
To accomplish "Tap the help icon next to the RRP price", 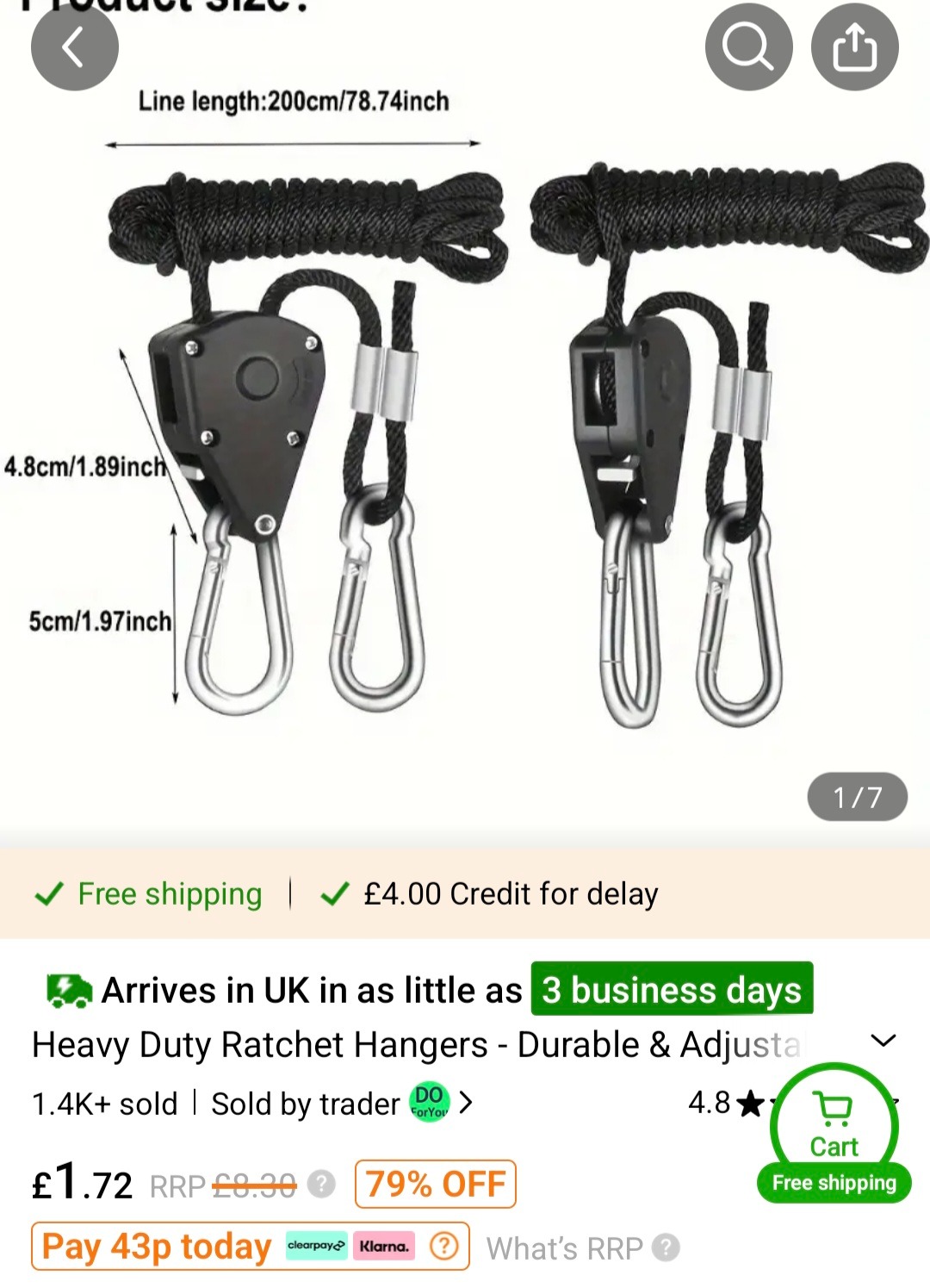I will [x=321, y=1185].
